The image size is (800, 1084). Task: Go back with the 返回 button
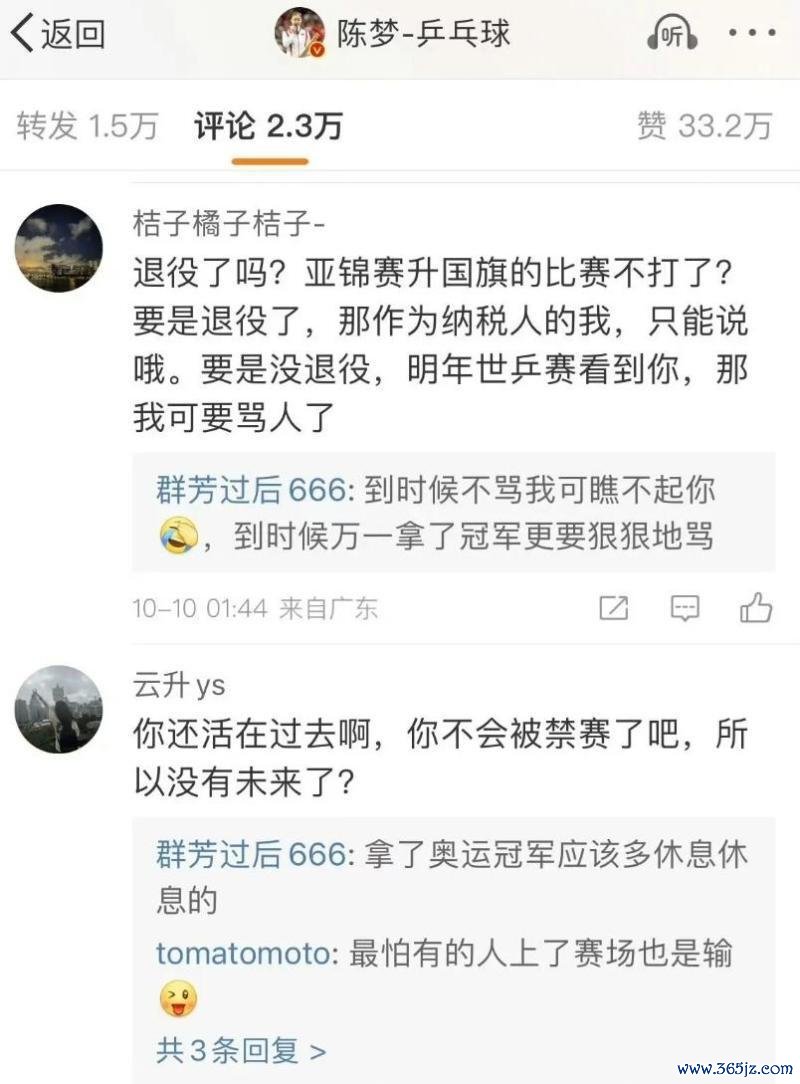[58, 35]
